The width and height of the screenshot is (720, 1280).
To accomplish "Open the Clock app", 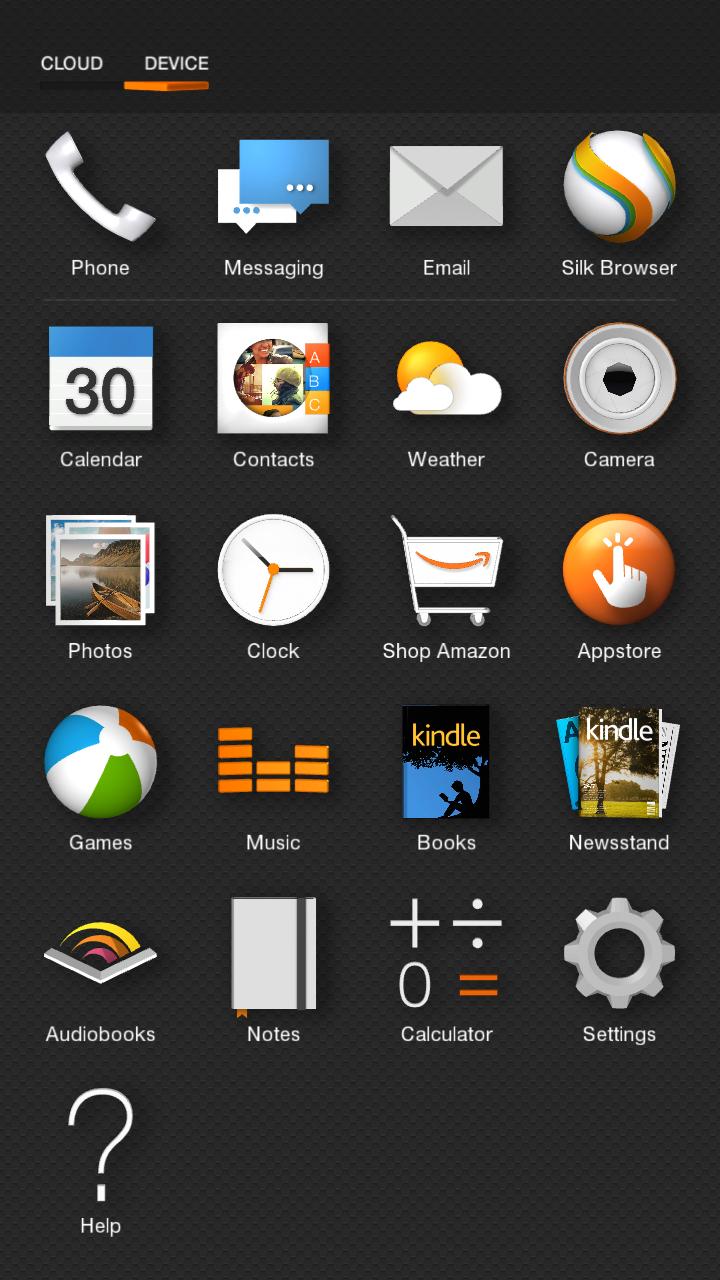I will click(273, 571).
